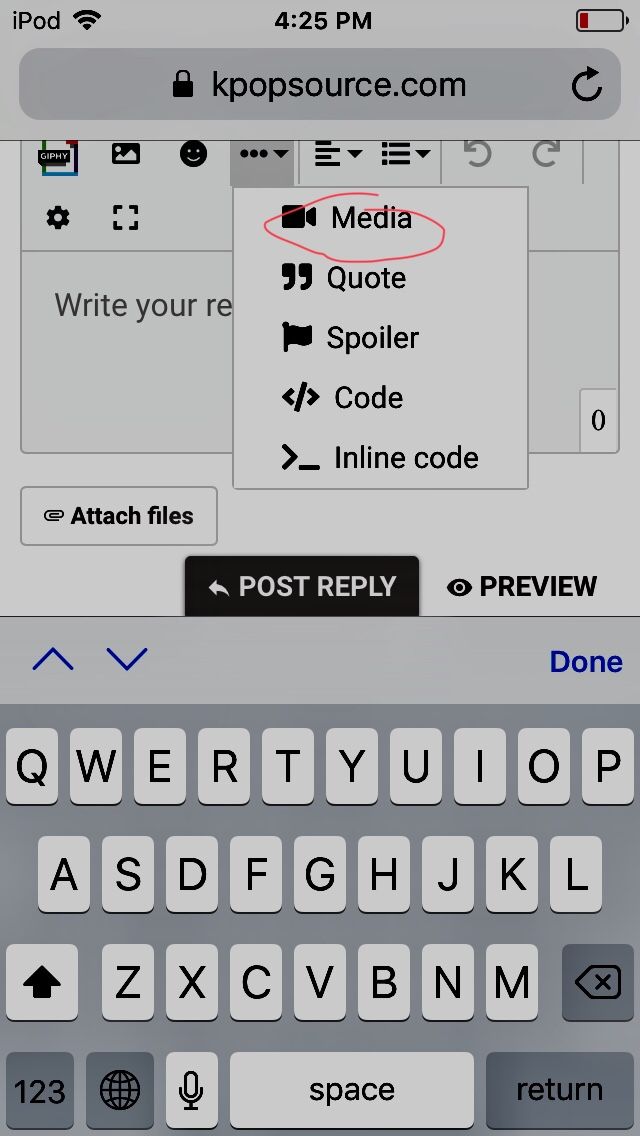Tap Done above the keyboard
Image resolution: width=640 pixels, height=1136 pixels.
586,661
